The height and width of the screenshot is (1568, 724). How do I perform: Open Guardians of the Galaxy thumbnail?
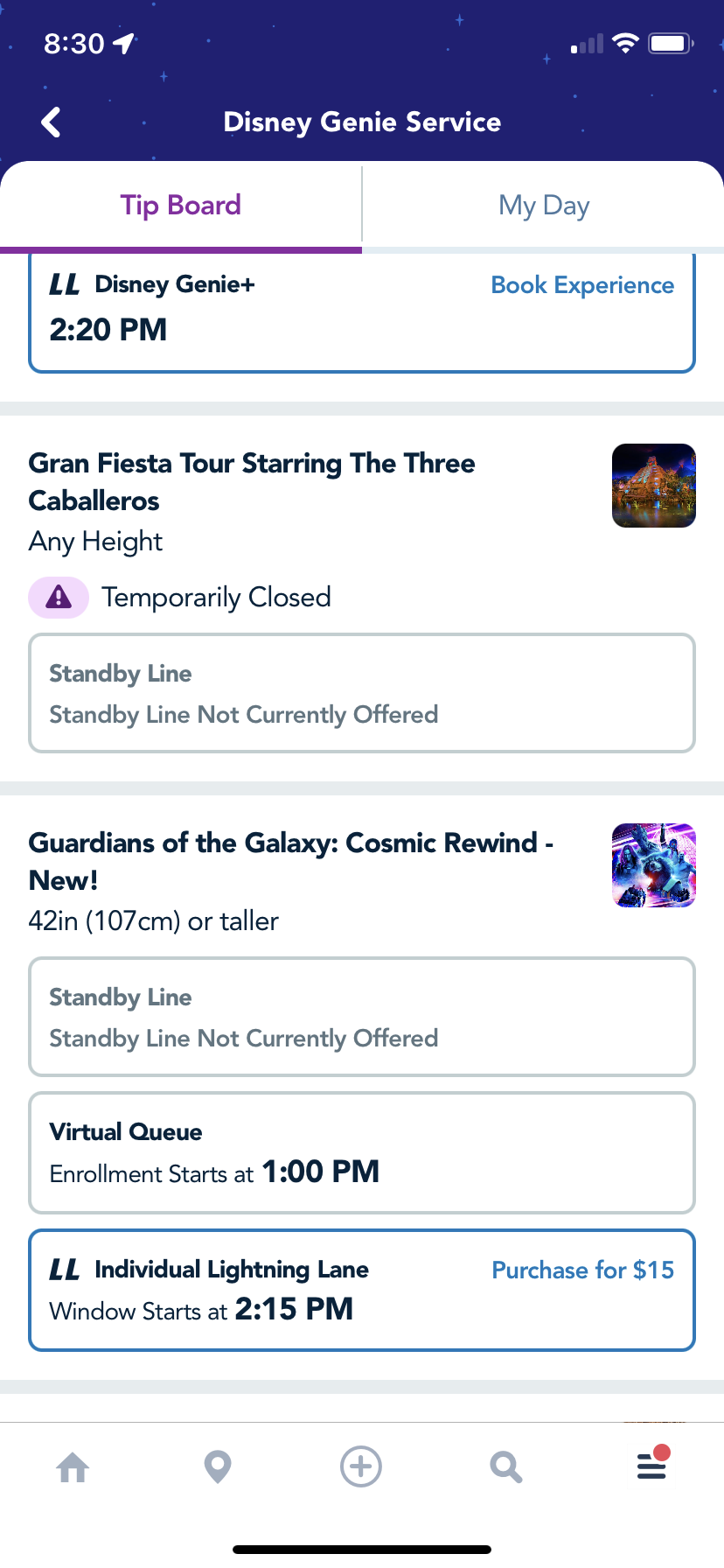coord(654,865)
